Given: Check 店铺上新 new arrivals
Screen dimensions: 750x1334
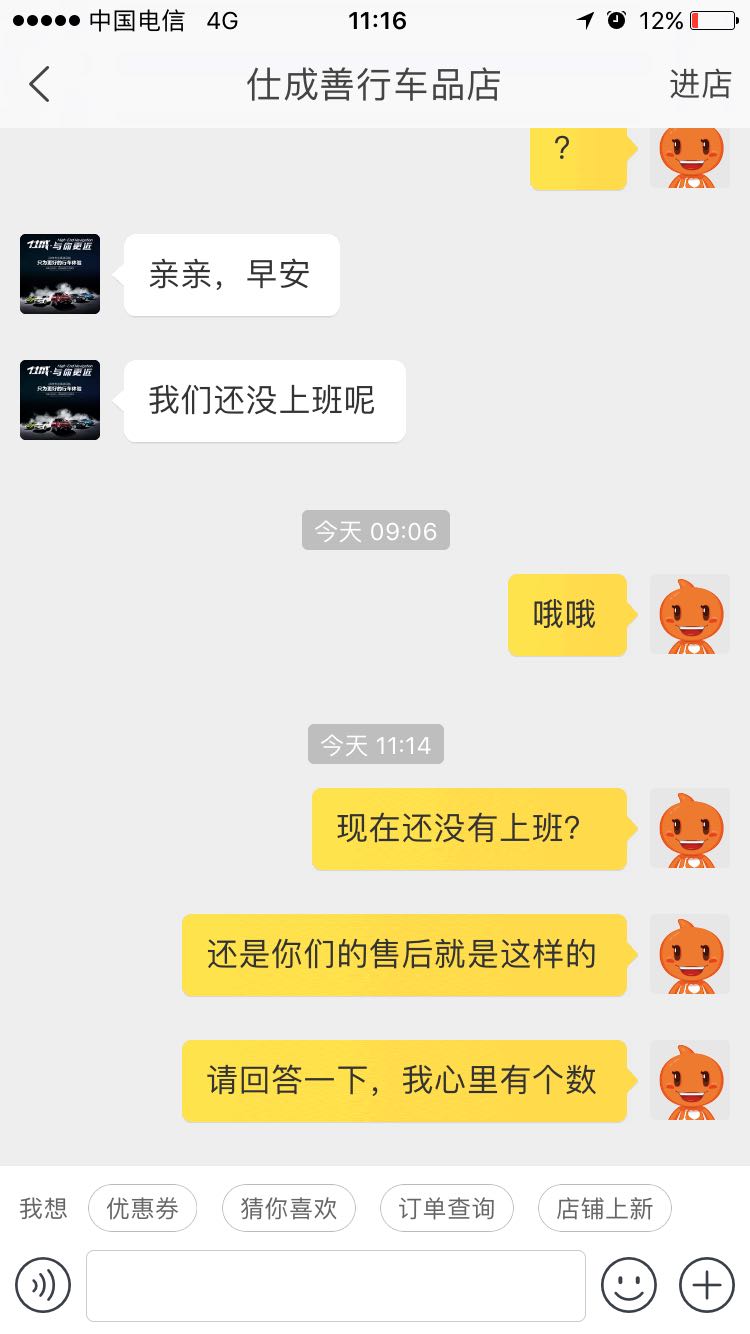Looking at the screenshot, I should 604,1208.
